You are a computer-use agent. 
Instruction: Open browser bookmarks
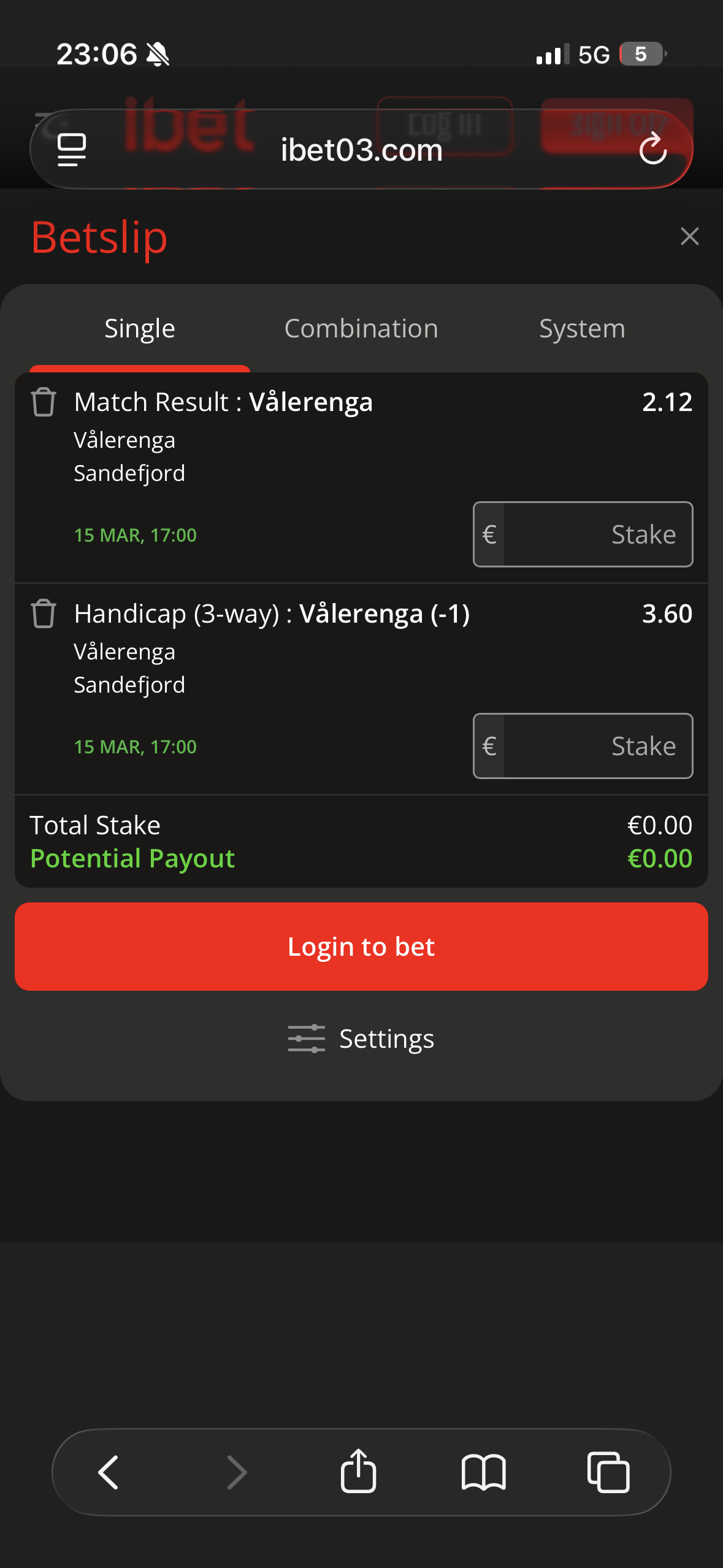point(483,1472)
